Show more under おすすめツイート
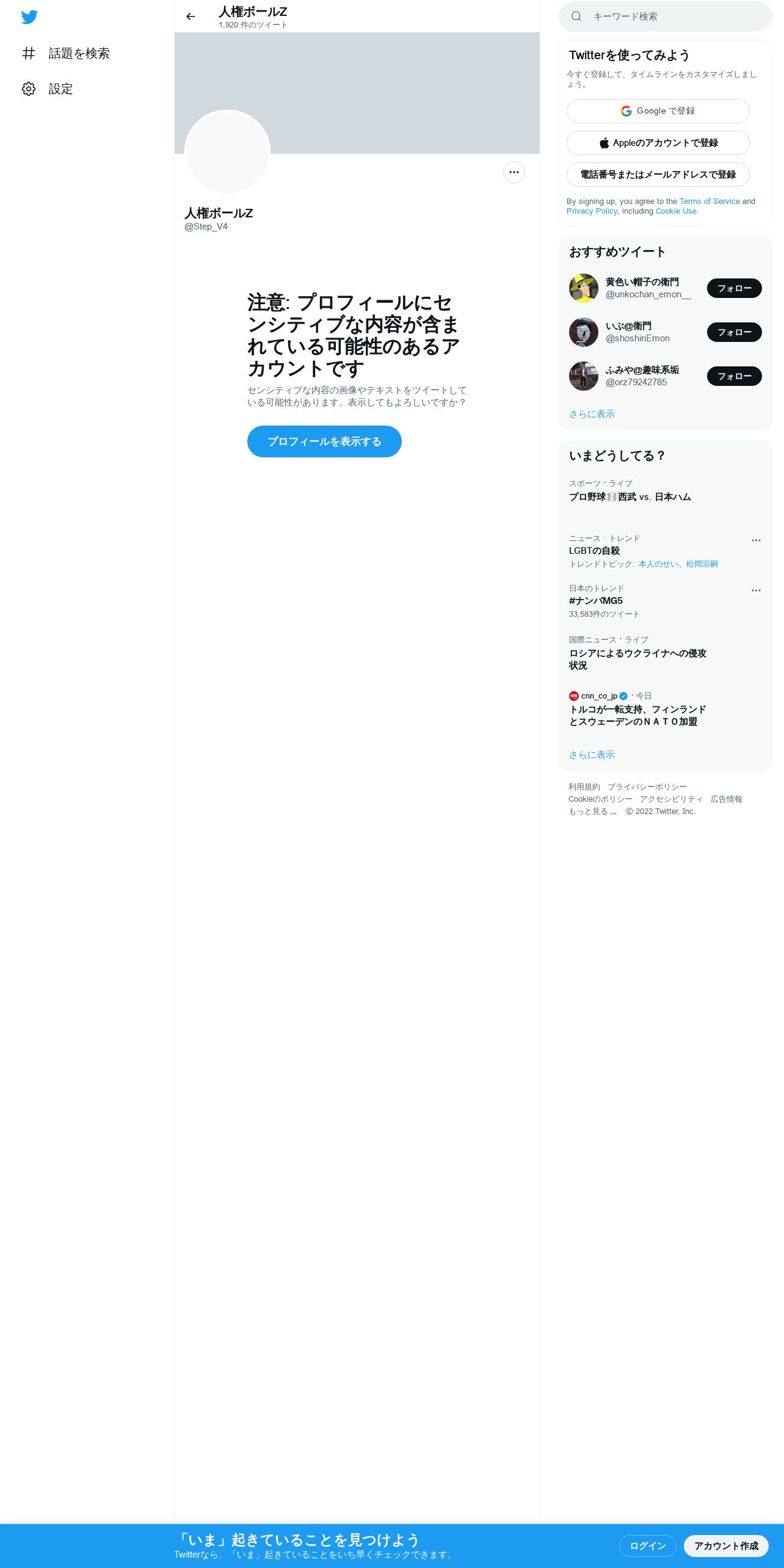This screenshot has width=784, height=1568. pos(592,414)
